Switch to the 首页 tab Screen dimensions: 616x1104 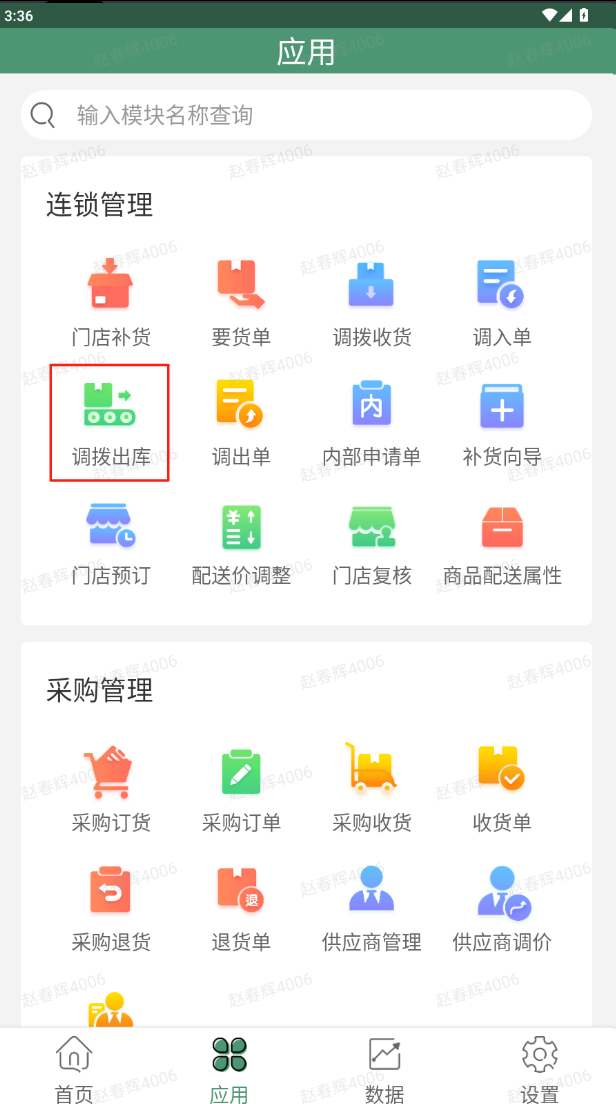74,1069
